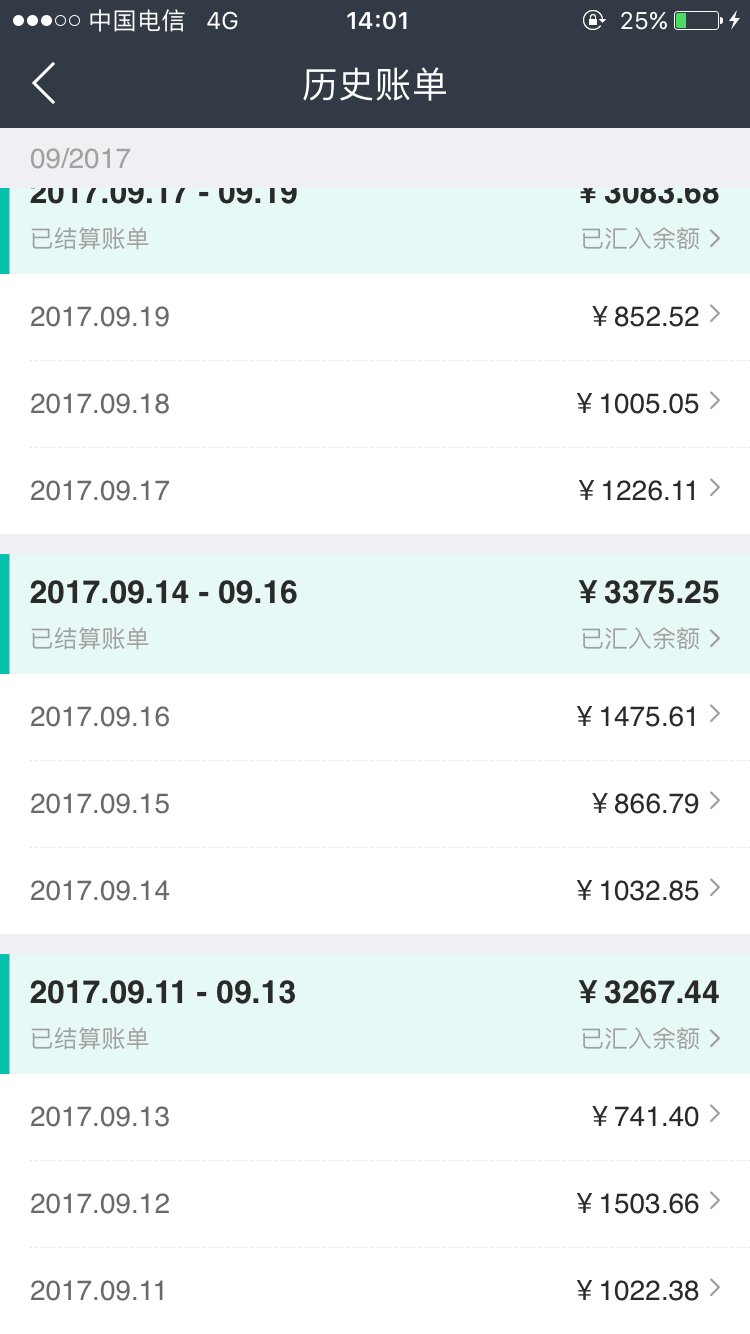Select the 2017.09.11 entry of ¥1022.38
750x1334 pixels.
[x=375, y=1291]
